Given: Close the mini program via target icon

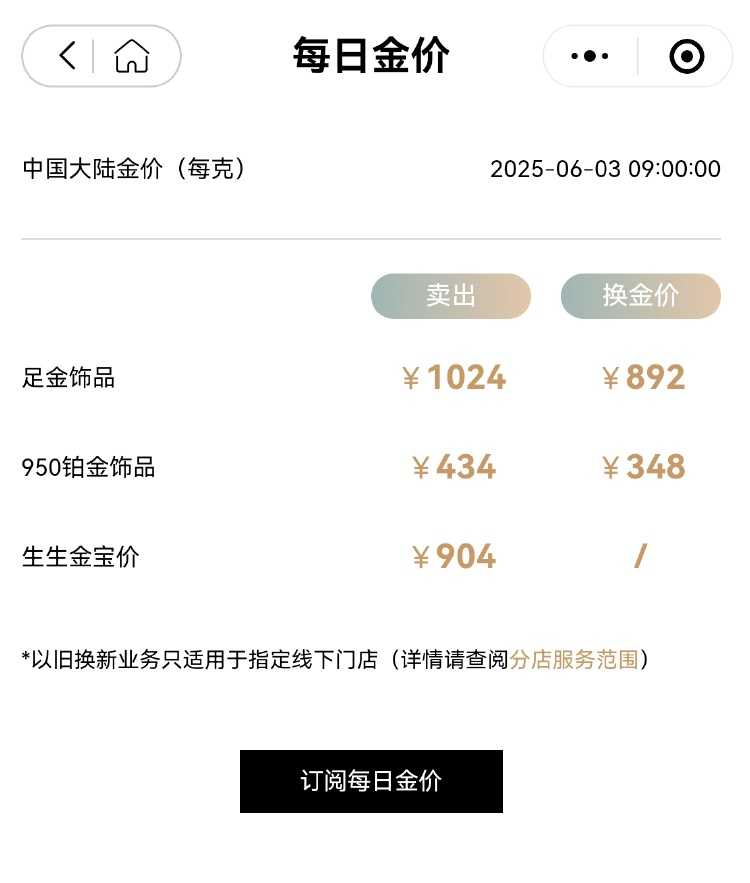Looking at the screenshot, I should point(686,57).
